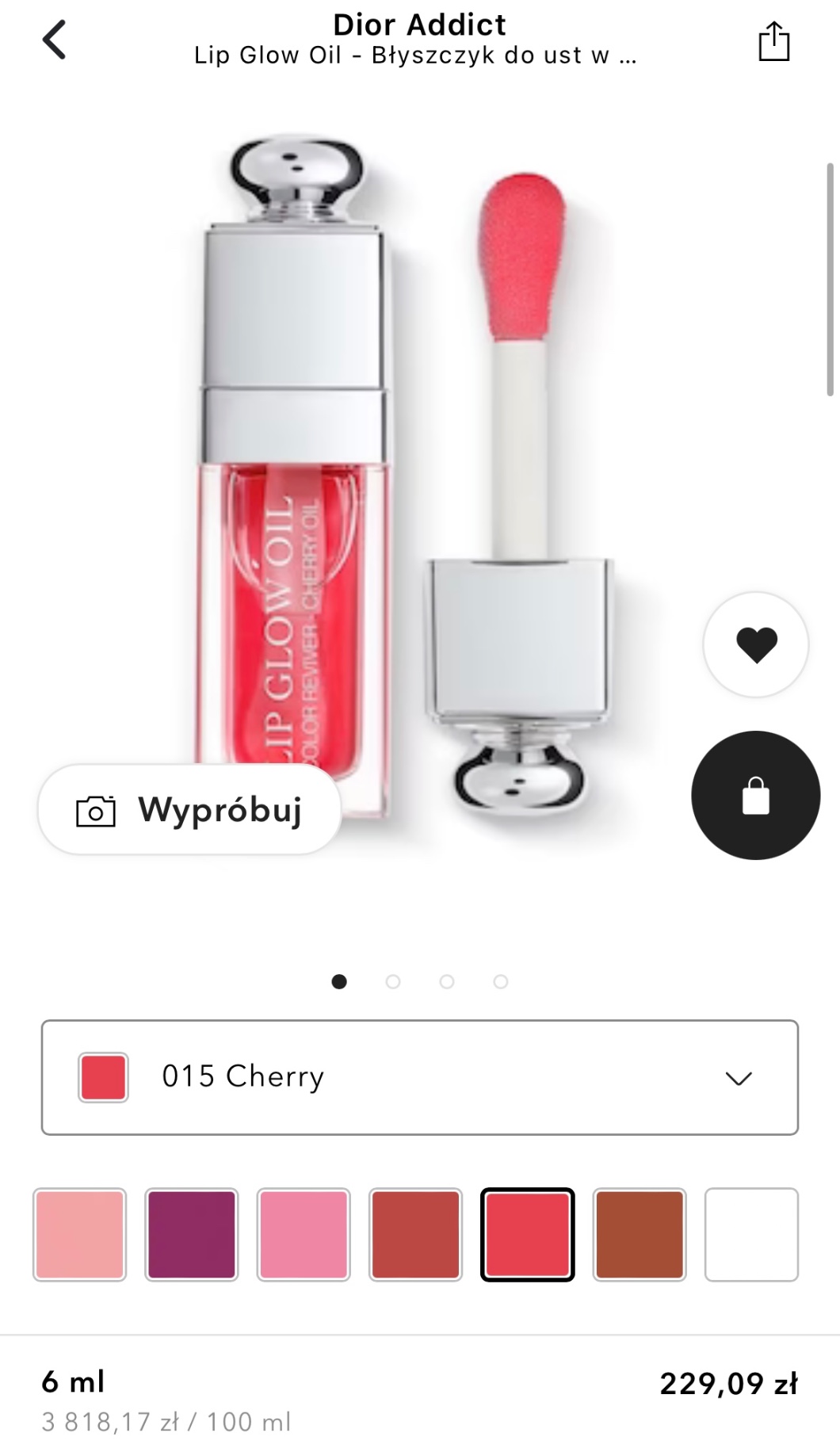Tap the selected cherry red swatch
The height and width of the screenshot is (1448, 840).
(x=528, y=1234)
